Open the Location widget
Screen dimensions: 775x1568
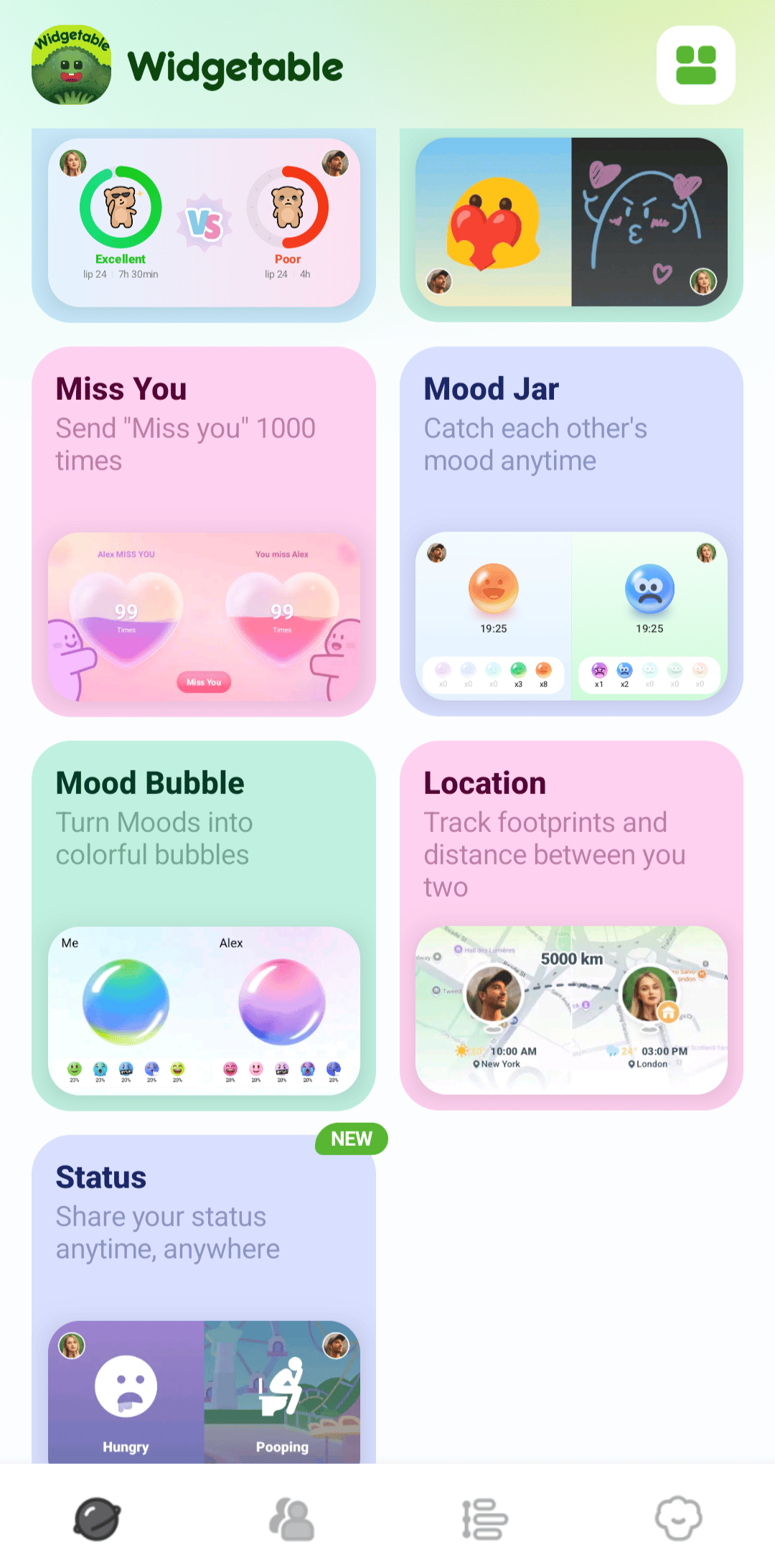tap(571, 926)
